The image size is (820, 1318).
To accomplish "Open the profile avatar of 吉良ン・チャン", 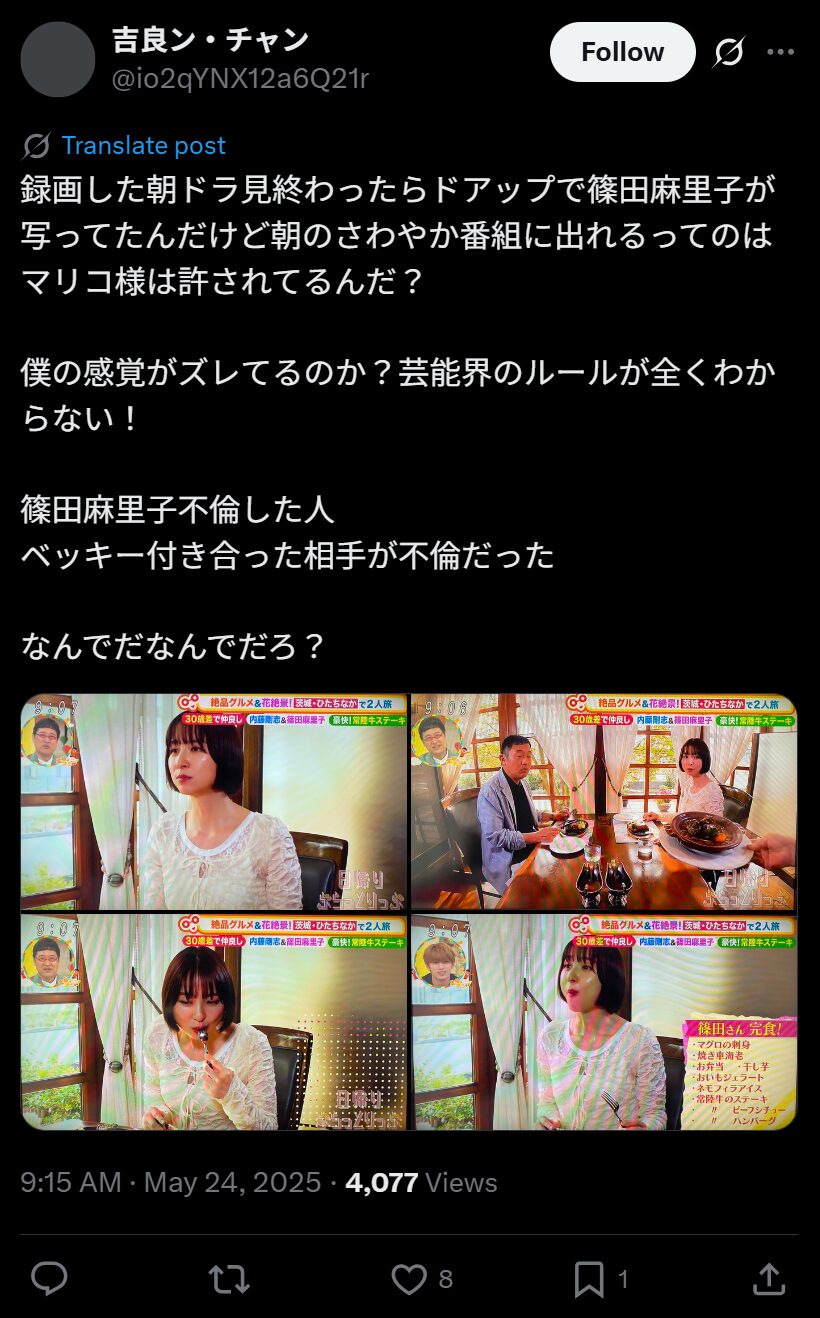I will point(58,59).
